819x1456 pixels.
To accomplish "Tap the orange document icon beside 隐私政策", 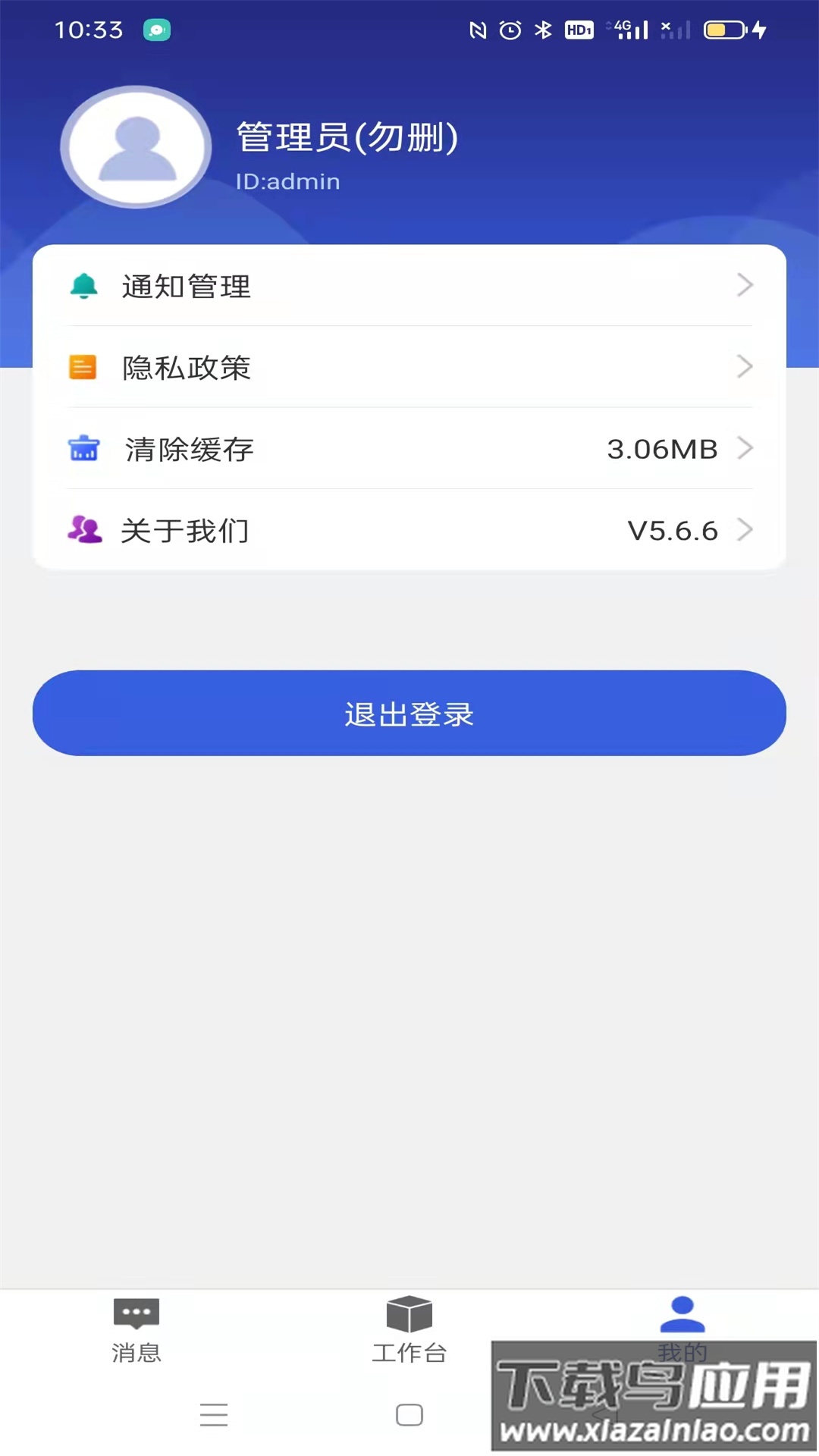I will [84, 368].
